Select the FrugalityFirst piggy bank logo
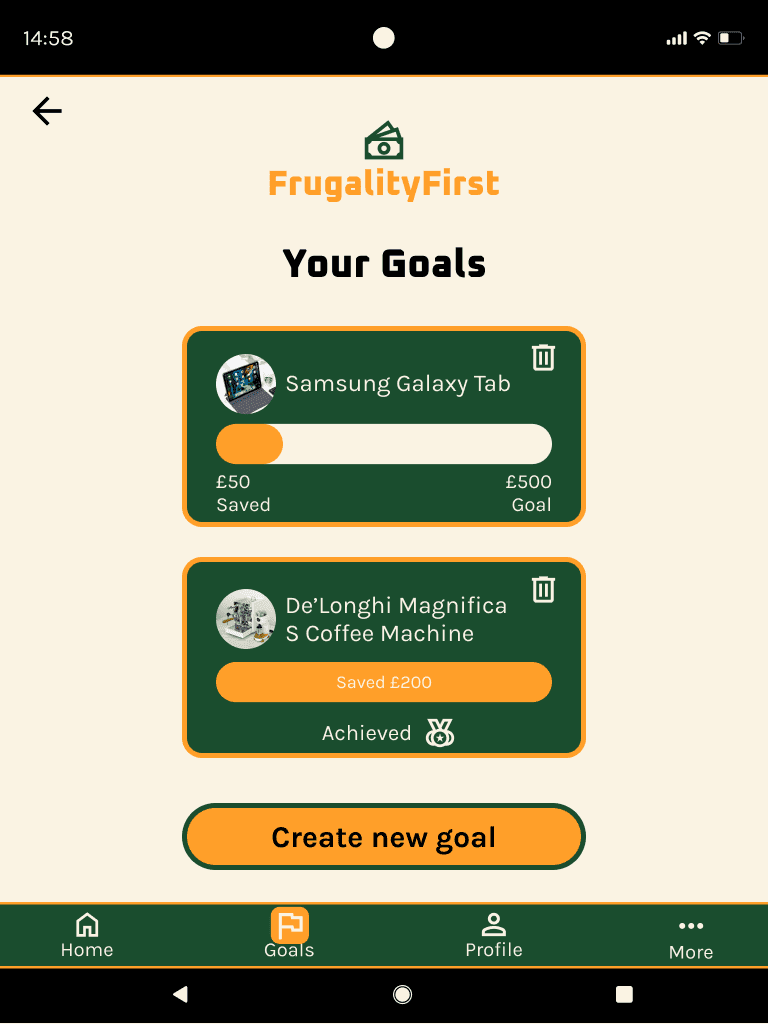 (384, 140)
